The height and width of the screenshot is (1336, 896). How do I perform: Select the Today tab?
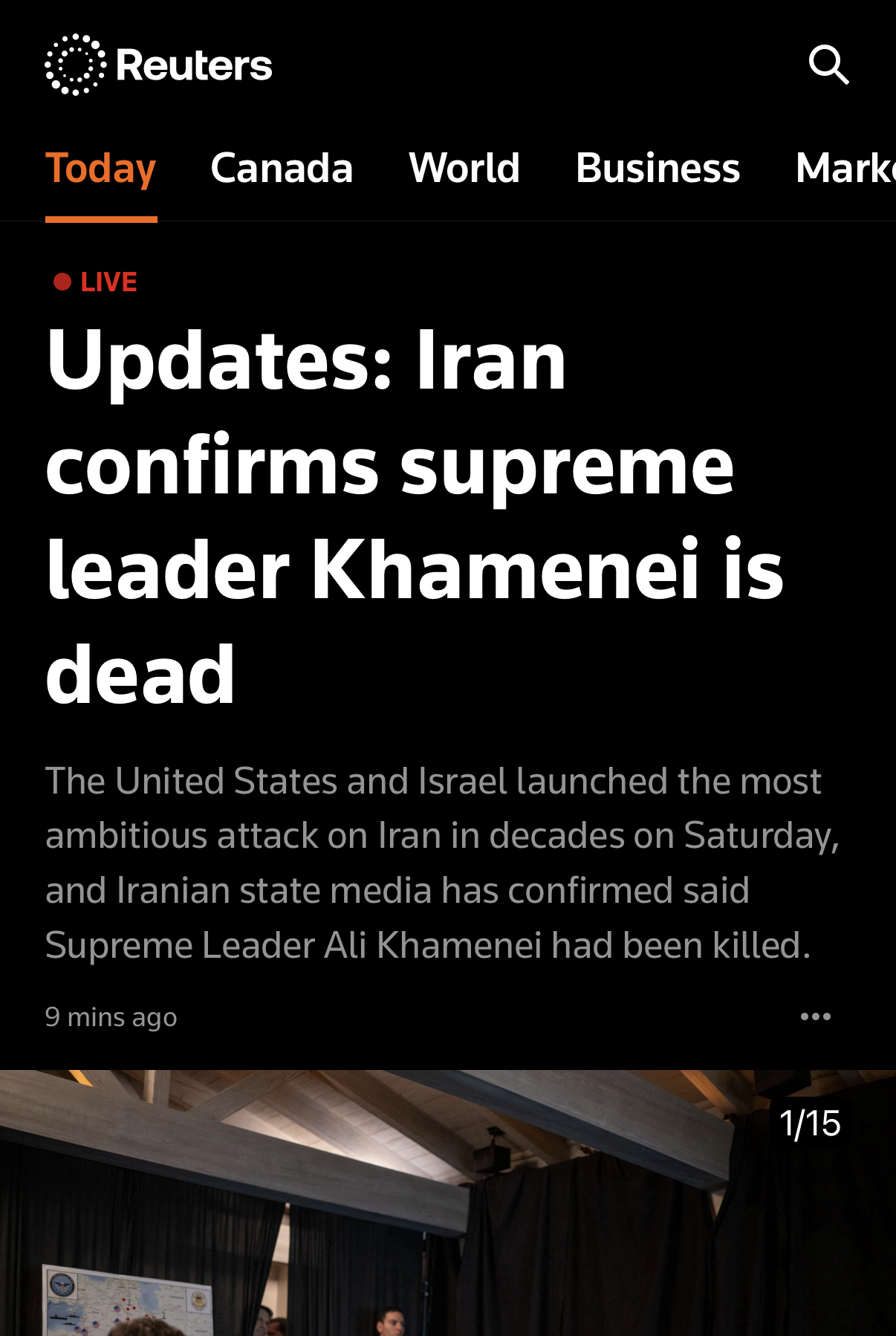tap(101, 168)
